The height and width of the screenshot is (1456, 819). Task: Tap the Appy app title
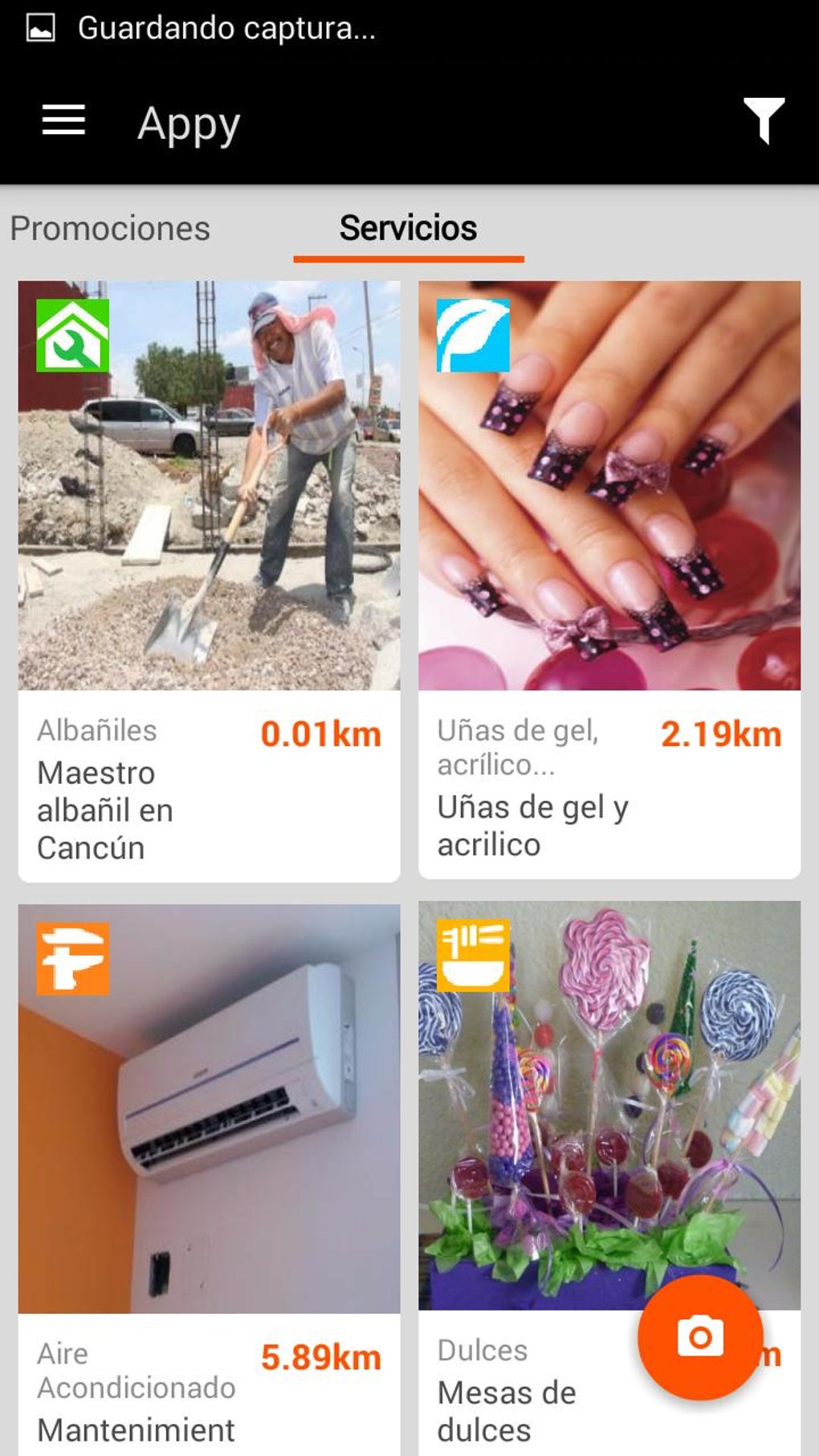[x=188, y=122]
